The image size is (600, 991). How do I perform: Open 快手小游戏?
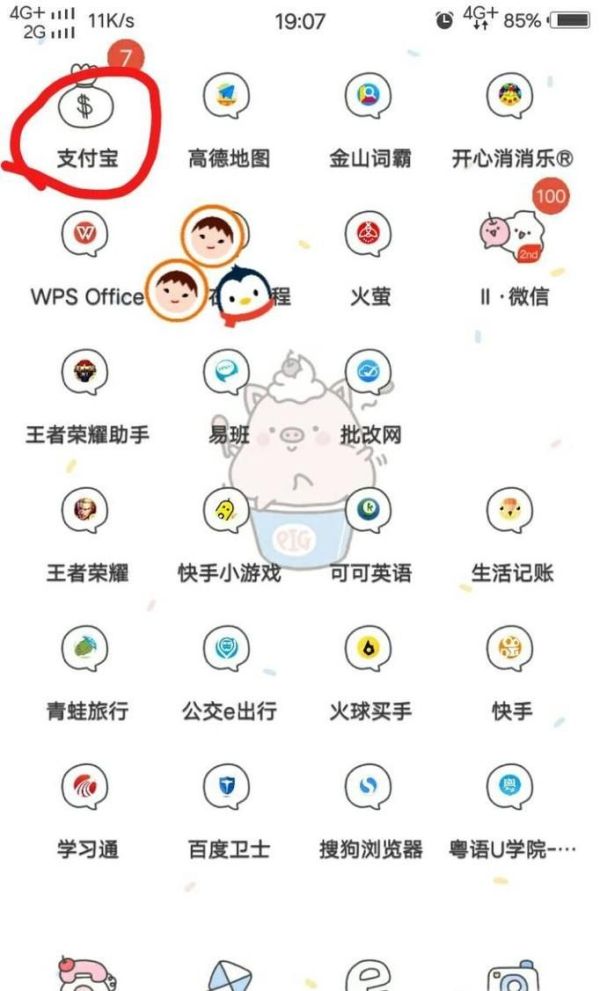tap(227, 513)
